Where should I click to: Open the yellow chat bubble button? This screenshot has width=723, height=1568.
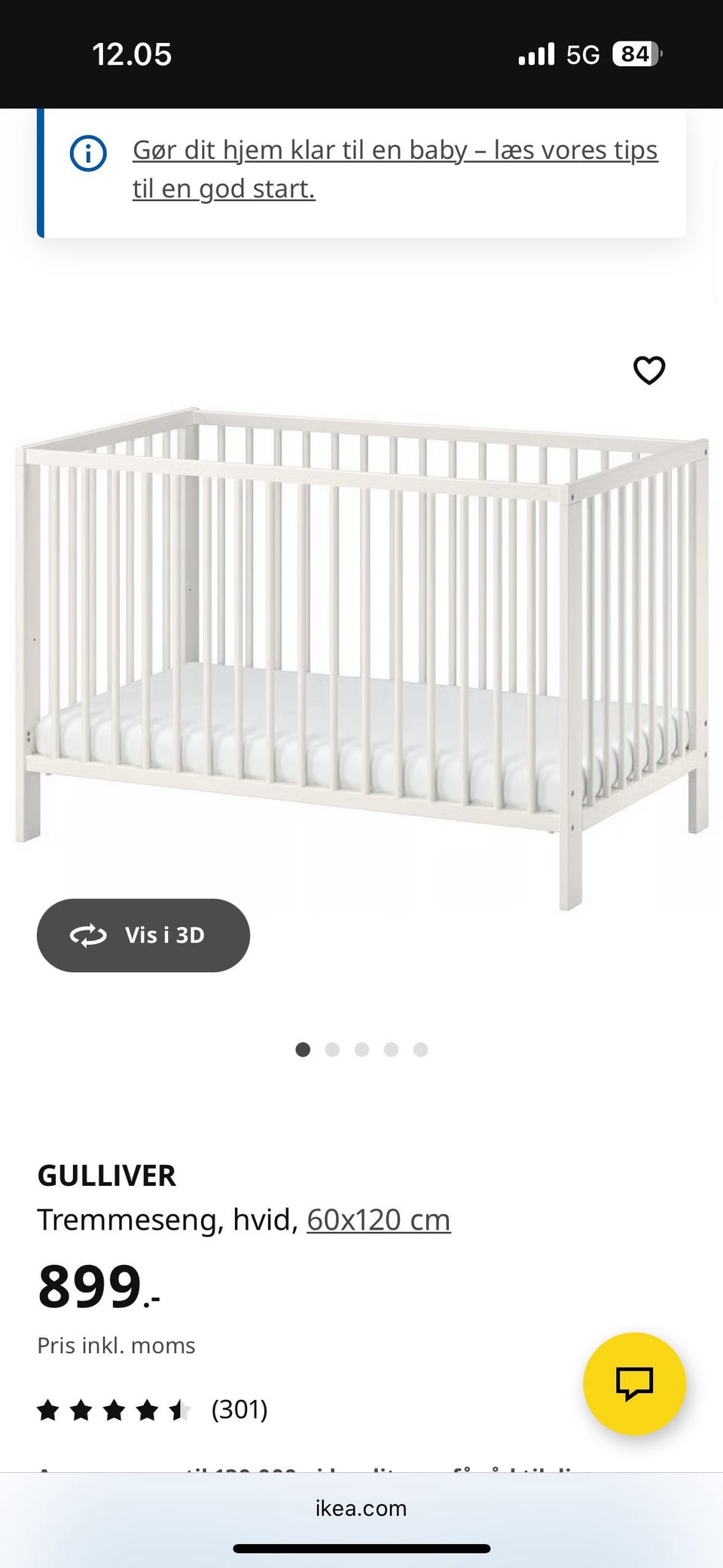[634, 1383]
